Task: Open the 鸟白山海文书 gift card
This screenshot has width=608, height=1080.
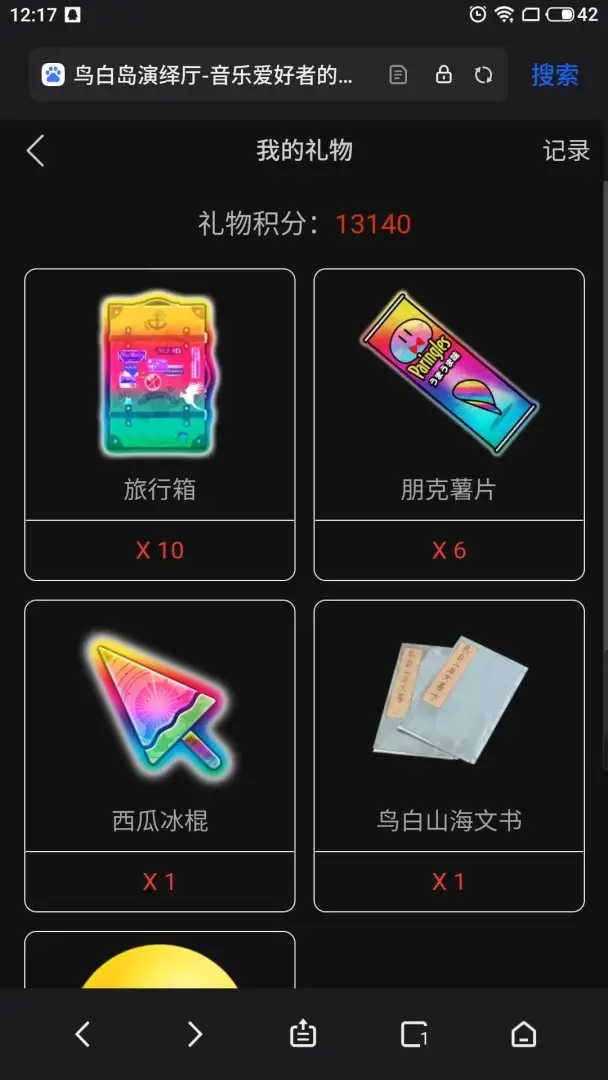Action: click(x=449, y=756)
